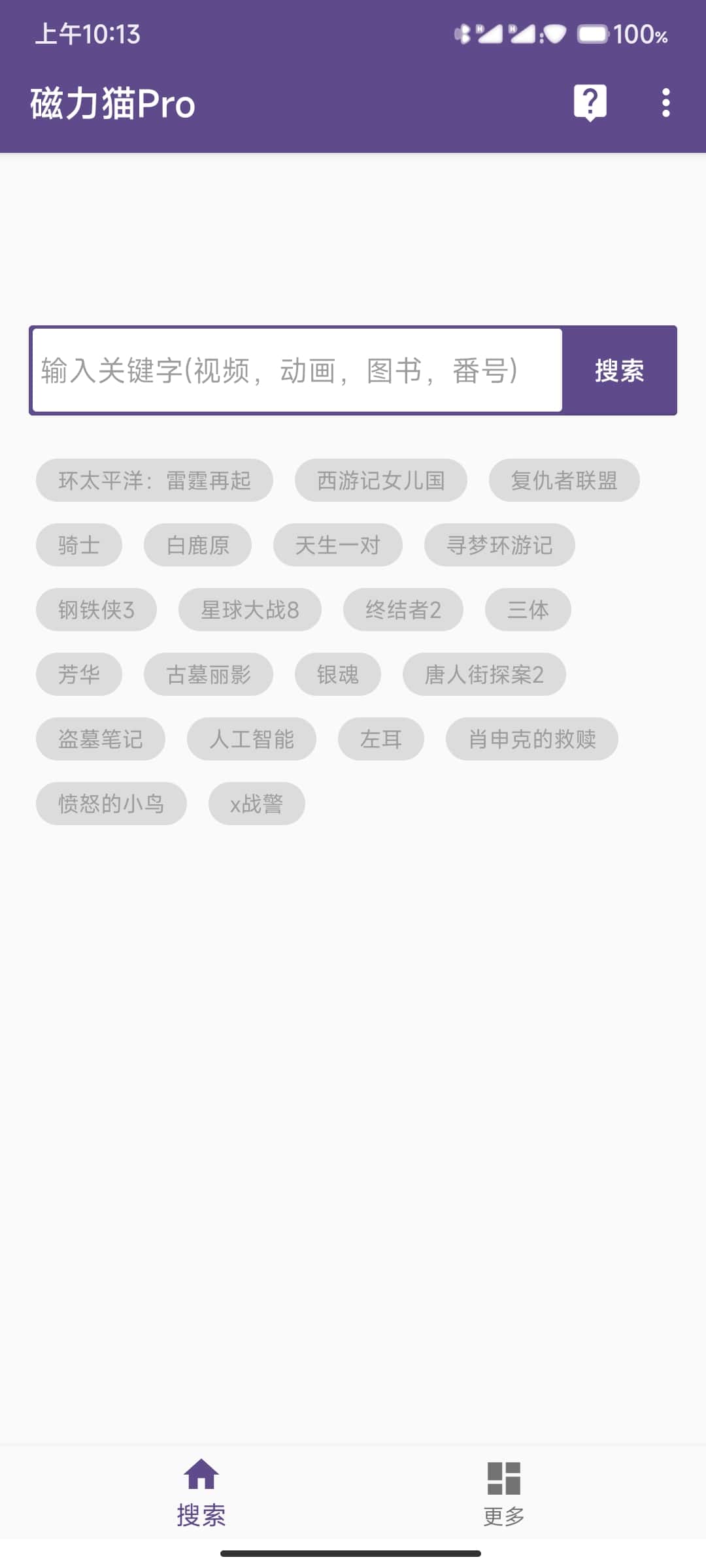Open the help question mark icon
The image size is (706, 1568).
pyautogui.click(x=590, y=103)
